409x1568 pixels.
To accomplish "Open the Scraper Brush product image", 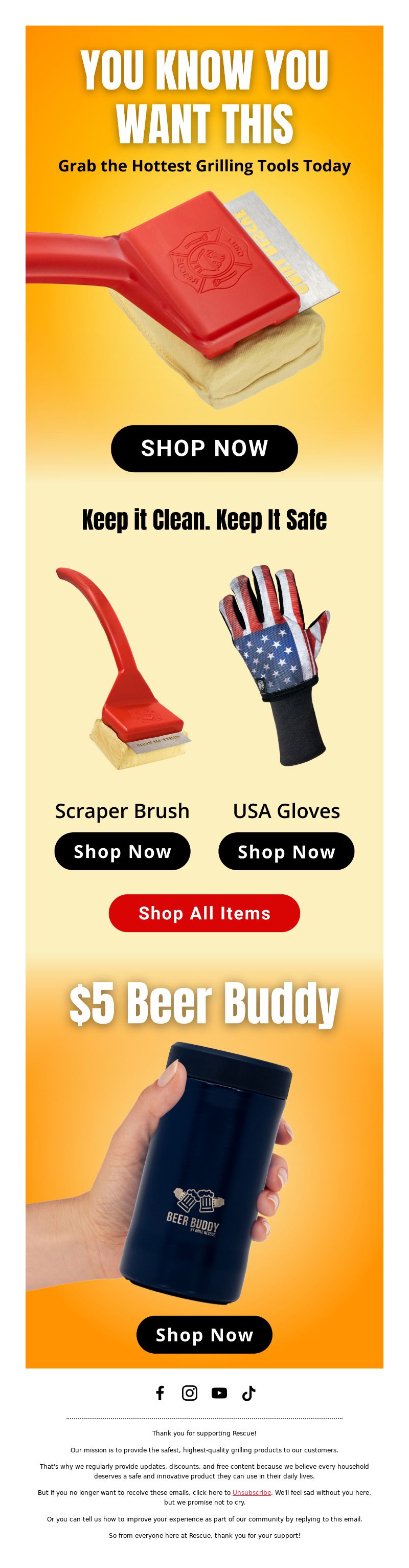I will tap(122, 670).
